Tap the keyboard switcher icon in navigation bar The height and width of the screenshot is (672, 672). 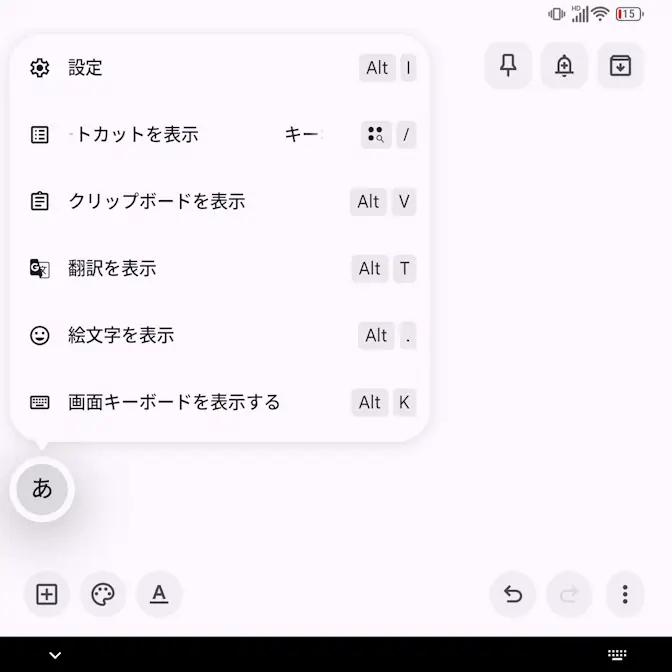point(617,654)
